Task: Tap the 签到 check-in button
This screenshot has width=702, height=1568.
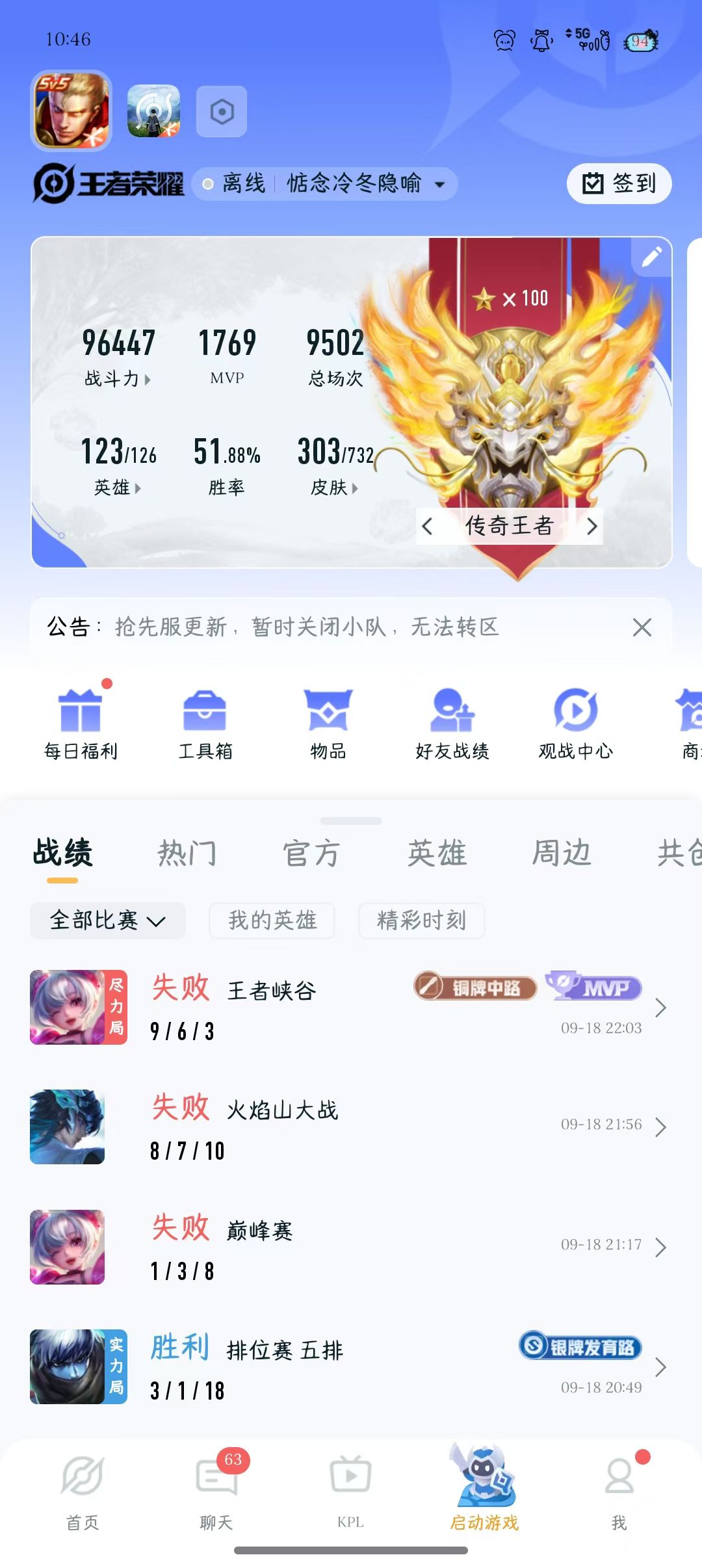Action: [619, 183]
